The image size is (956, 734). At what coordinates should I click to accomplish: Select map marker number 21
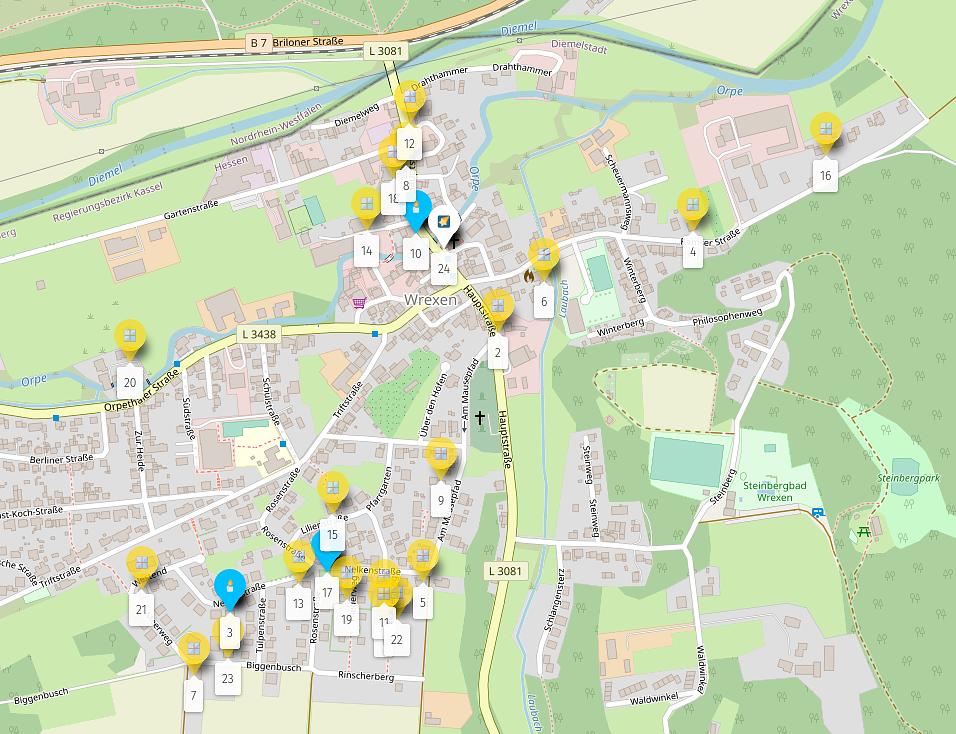141,564
